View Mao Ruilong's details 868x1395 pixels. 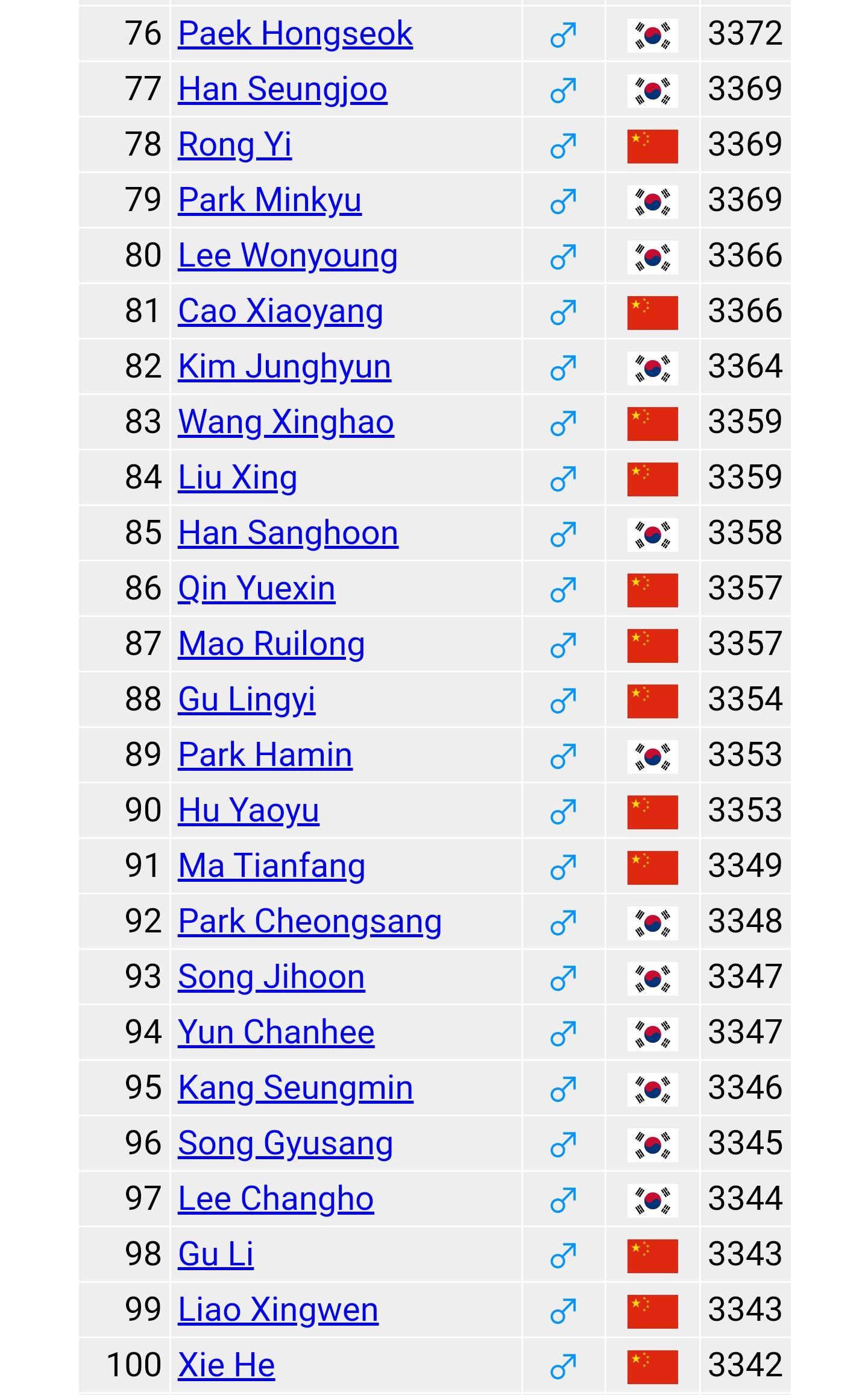(271, 644)
